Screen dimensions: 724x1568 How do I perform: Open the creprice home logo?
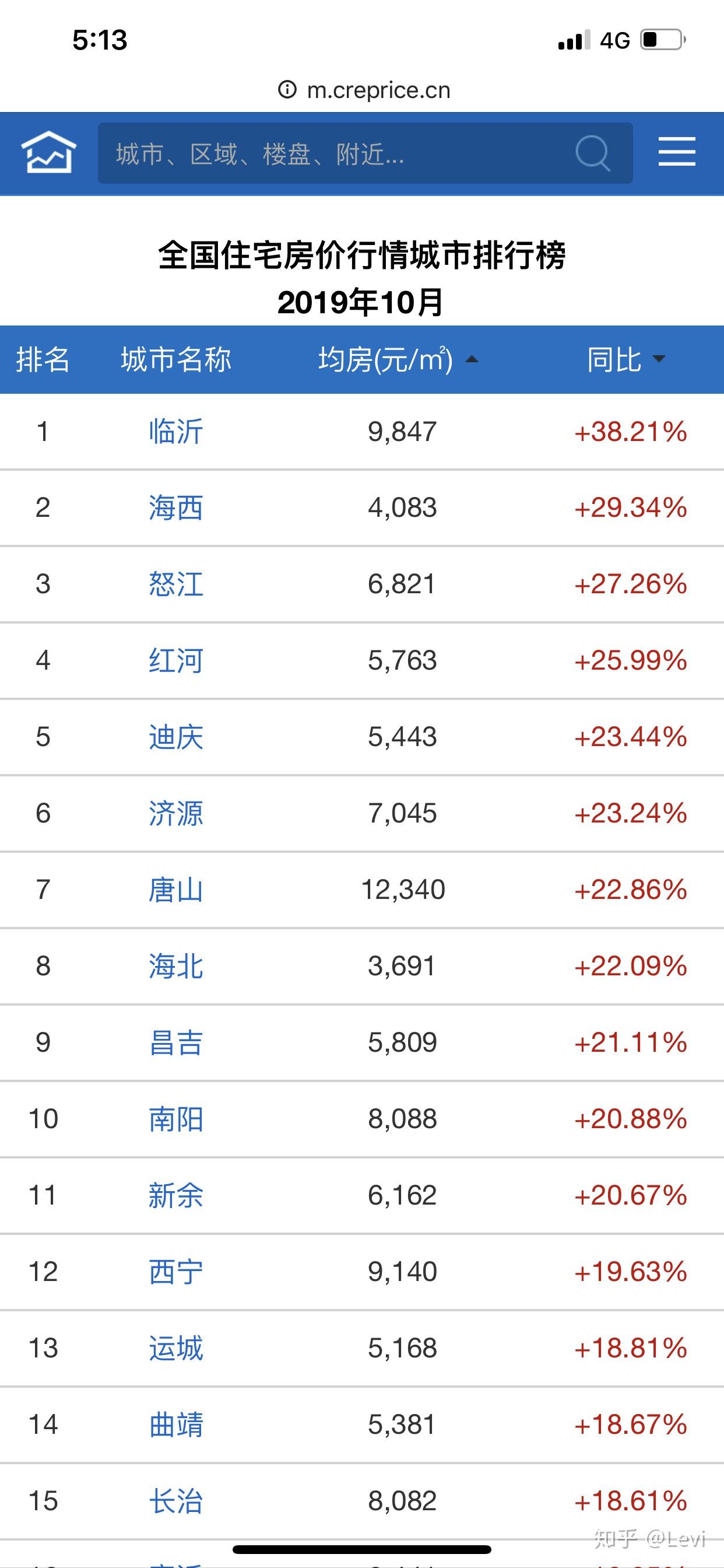click(48, 153)
